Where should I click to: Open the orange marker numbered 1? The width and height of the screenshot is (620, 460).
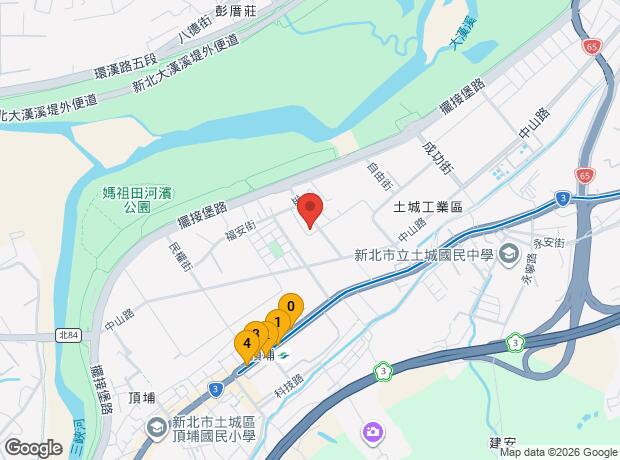click(x=277, y=321)
